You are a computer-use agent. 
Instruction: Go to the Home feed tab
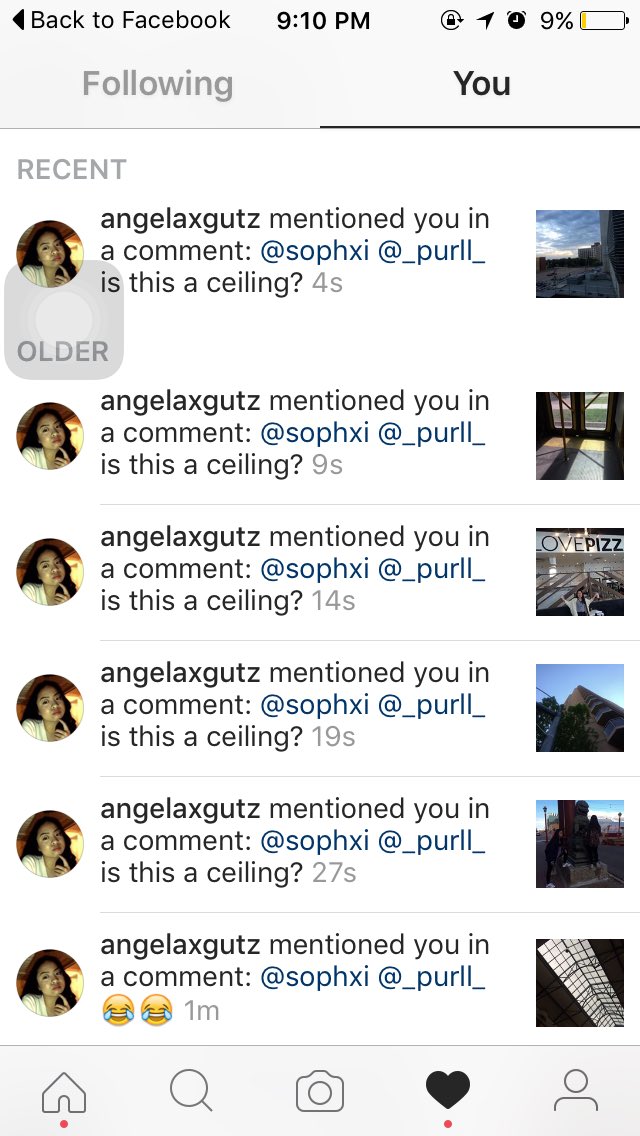tap(64, 1092)
